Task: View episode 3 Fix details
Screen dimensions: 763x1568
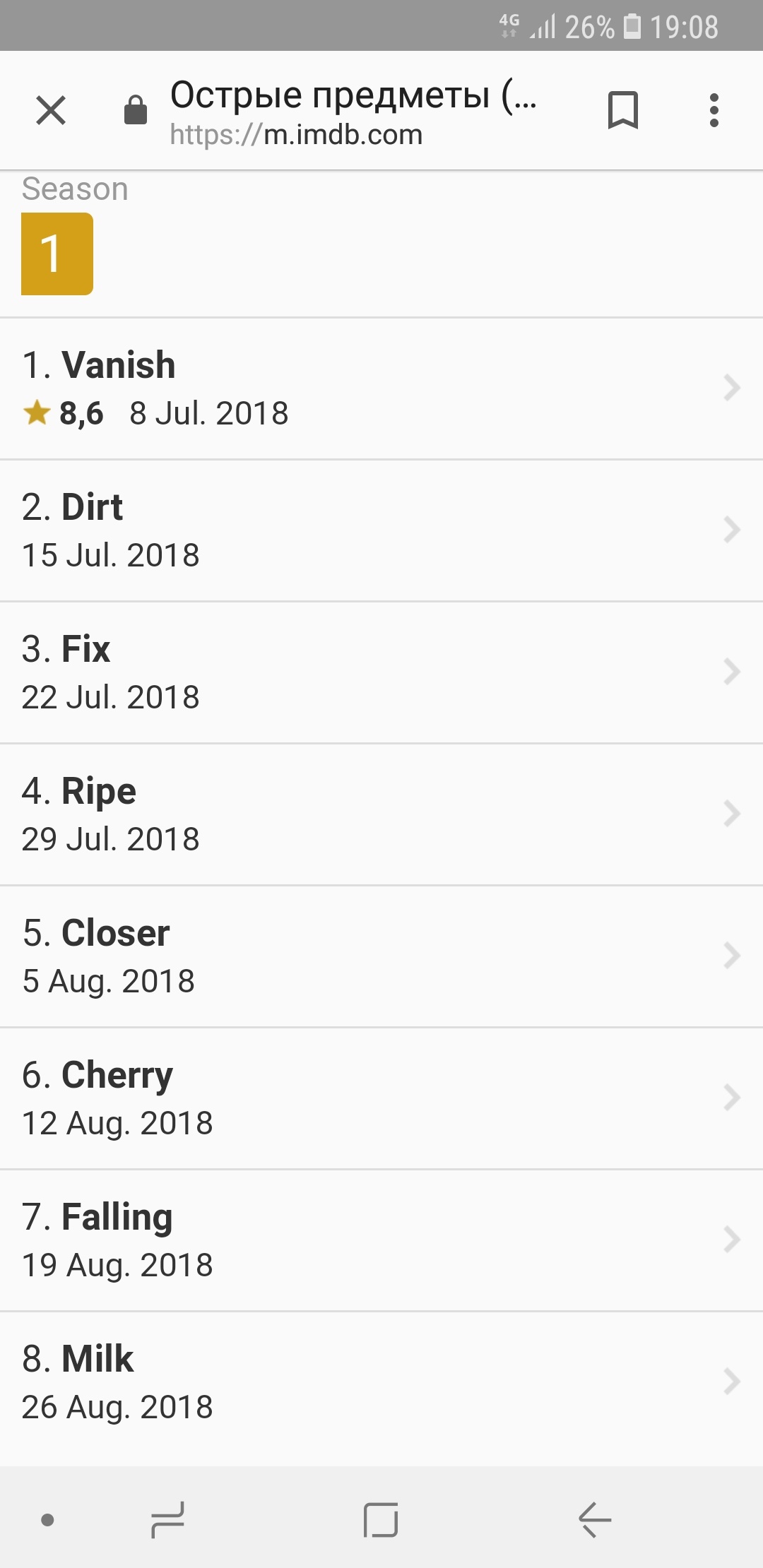Action: pos(381,672)
